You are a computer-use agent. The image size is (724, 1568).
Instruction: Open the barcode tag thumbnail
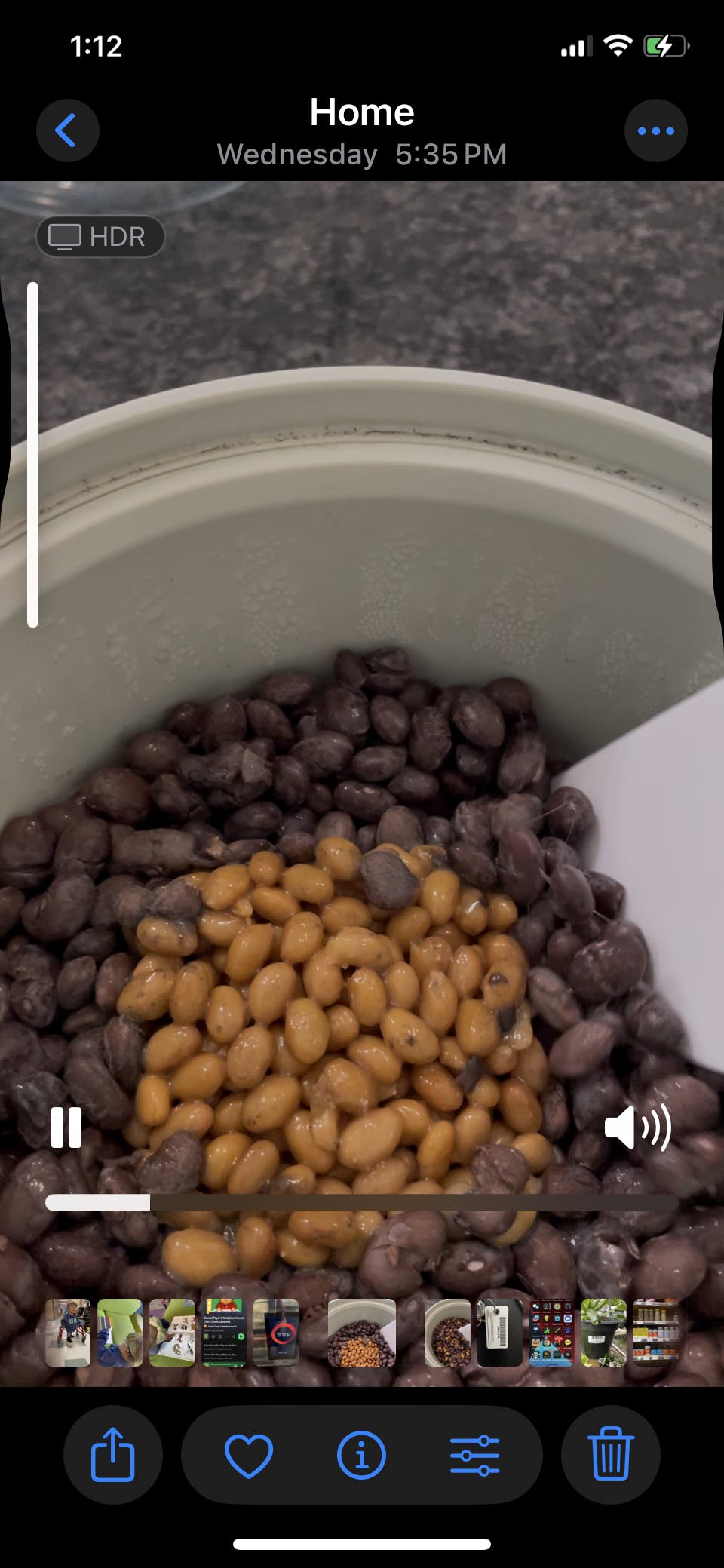pyautogui.click(x=499, y=1333)
